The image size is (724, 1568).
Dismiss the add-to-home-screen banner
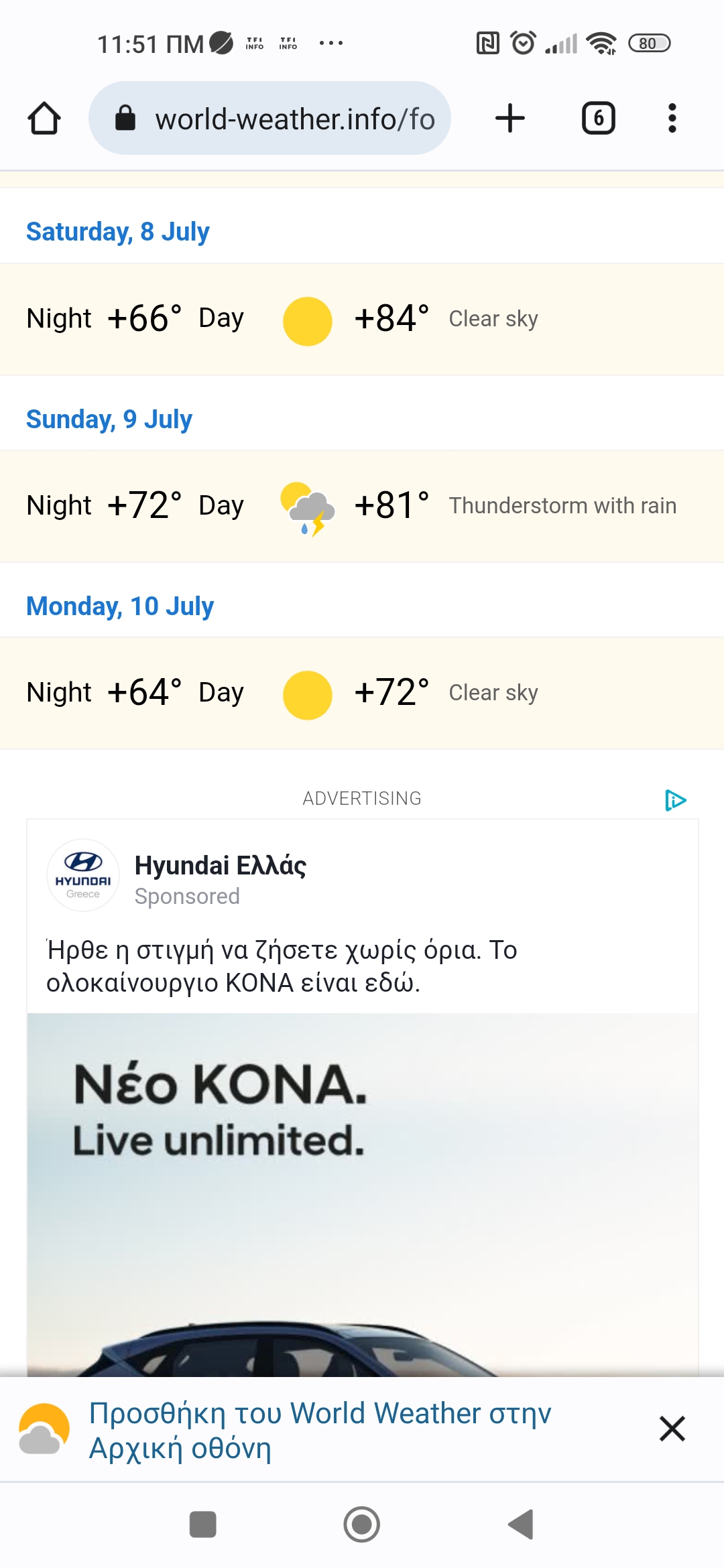[672, 1429]
